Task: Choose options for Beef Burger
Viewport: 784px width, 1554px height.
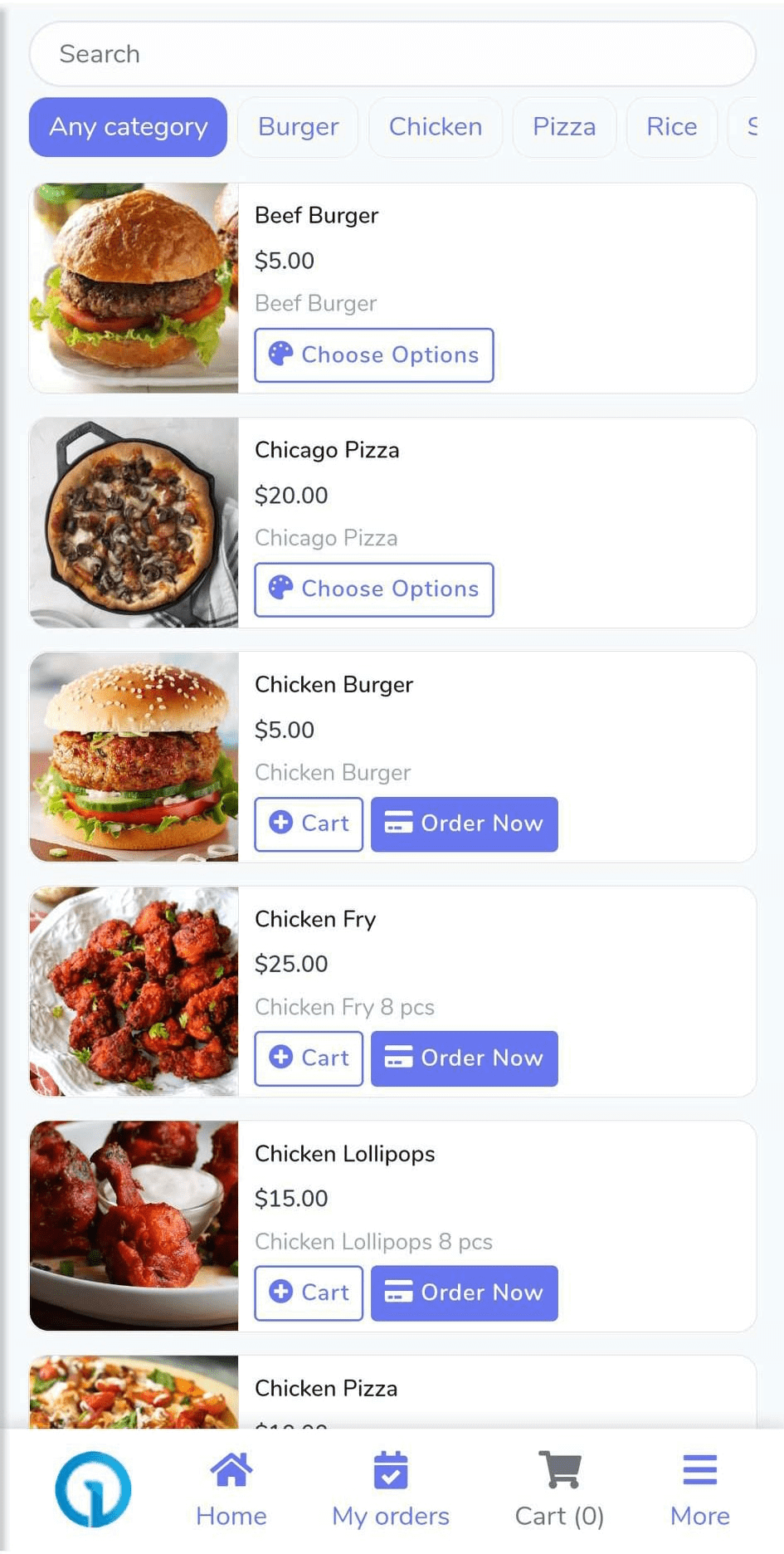Action: [x=373, y=355]
